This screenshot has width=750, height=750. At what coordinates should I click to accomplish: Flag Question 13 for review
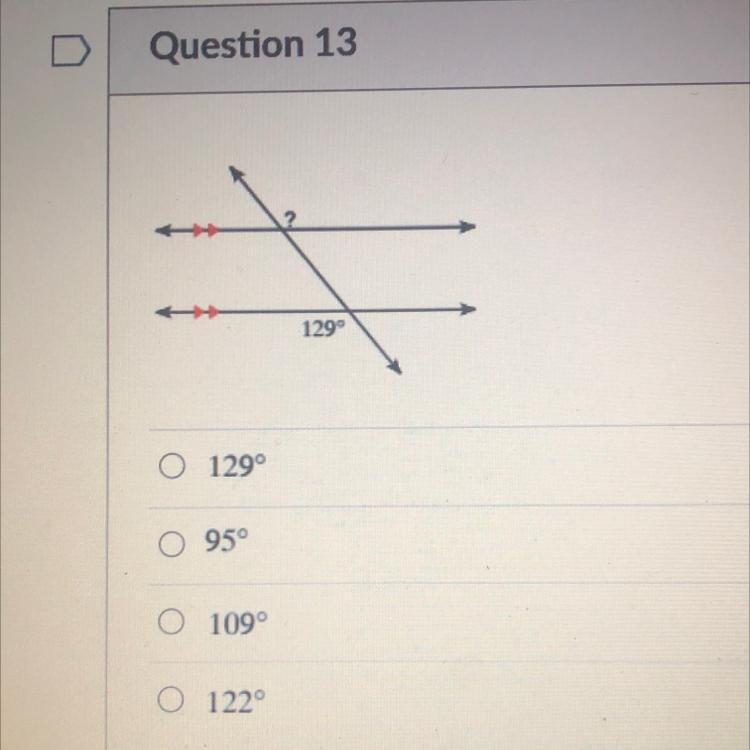(70, 53)
